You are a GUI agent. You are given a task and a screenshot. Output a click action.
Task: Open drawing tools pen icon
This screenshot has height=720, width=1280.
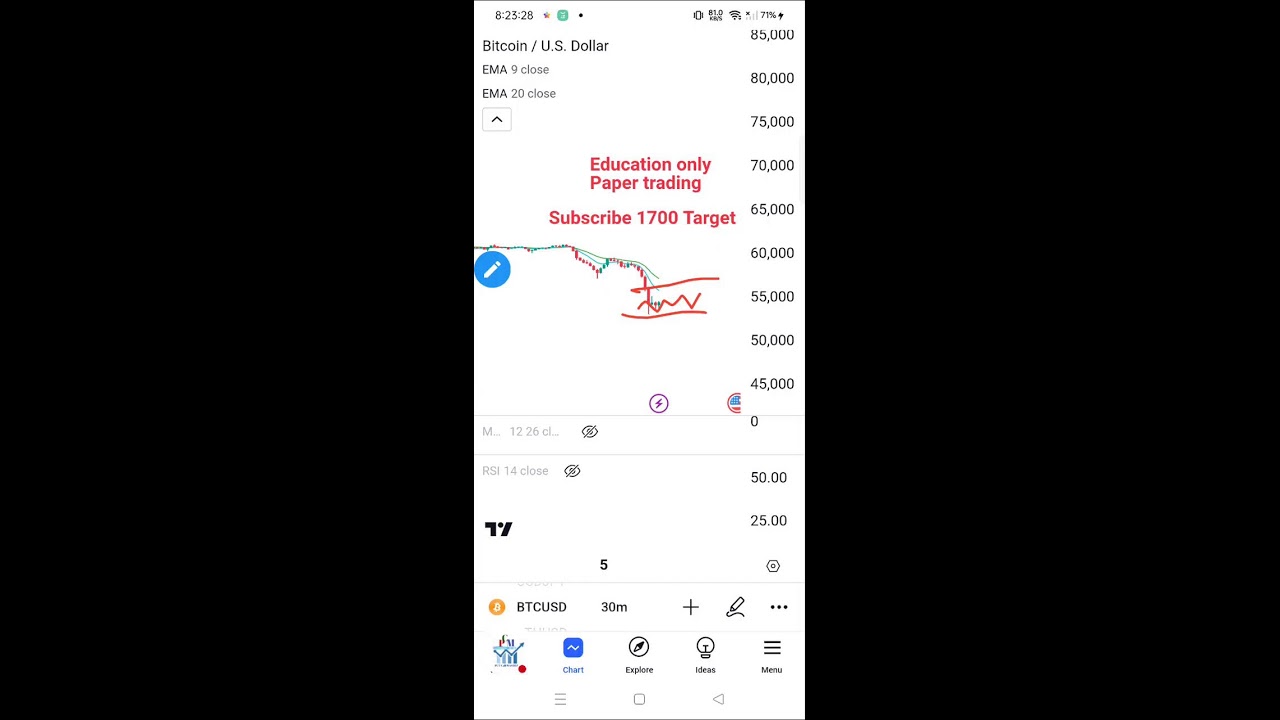[735, 607]
